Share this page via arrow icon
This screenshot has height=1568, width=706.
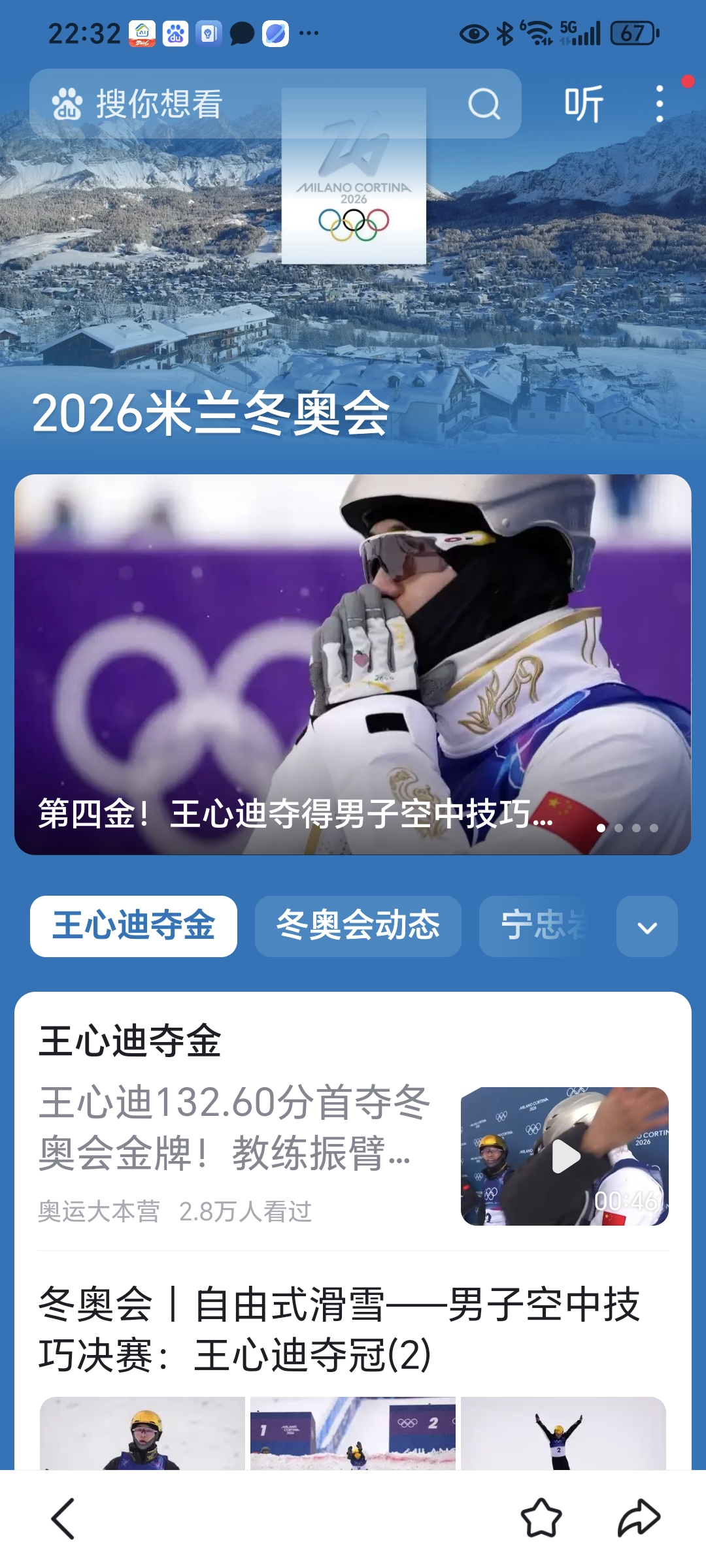(639, 1518)
